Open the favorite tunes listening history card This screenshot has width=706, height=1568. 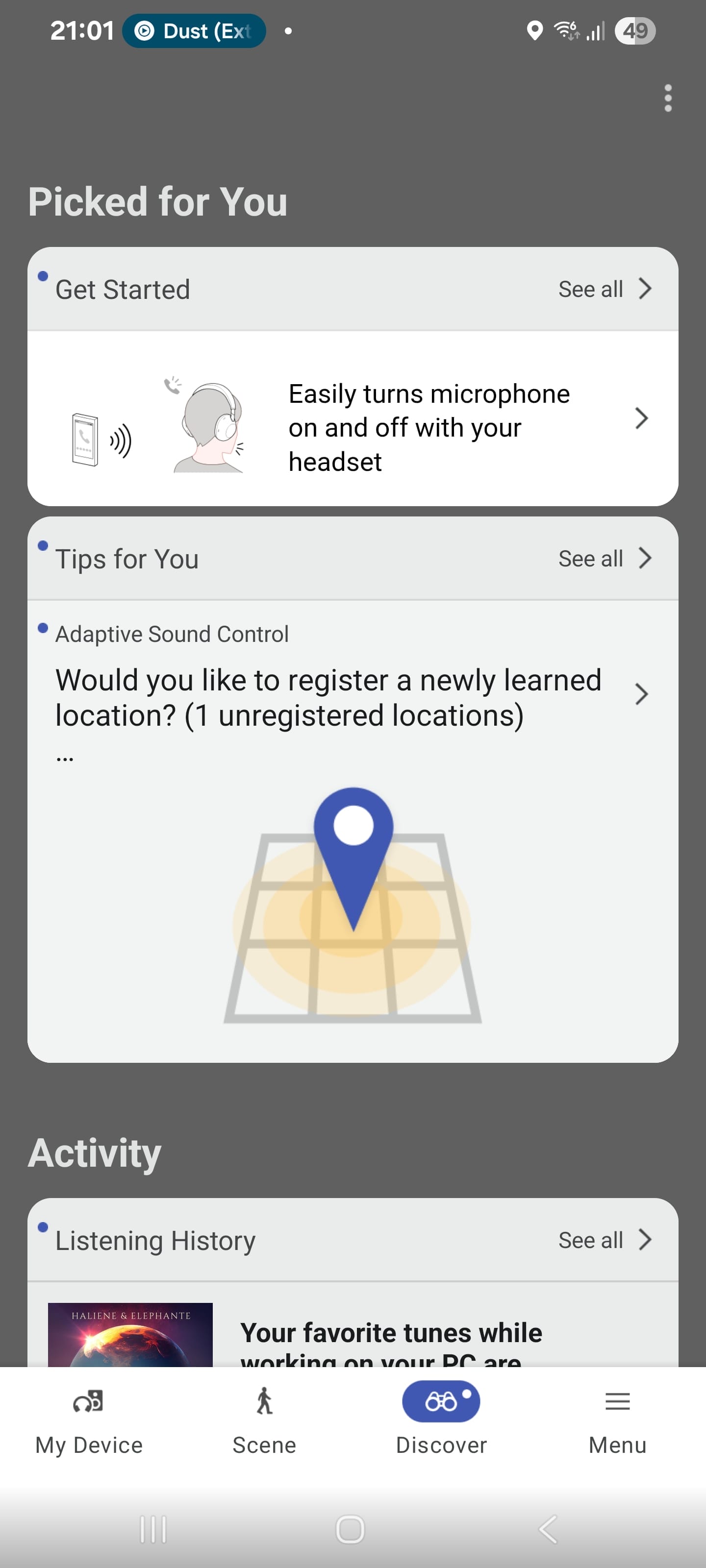click(353, 1325)
